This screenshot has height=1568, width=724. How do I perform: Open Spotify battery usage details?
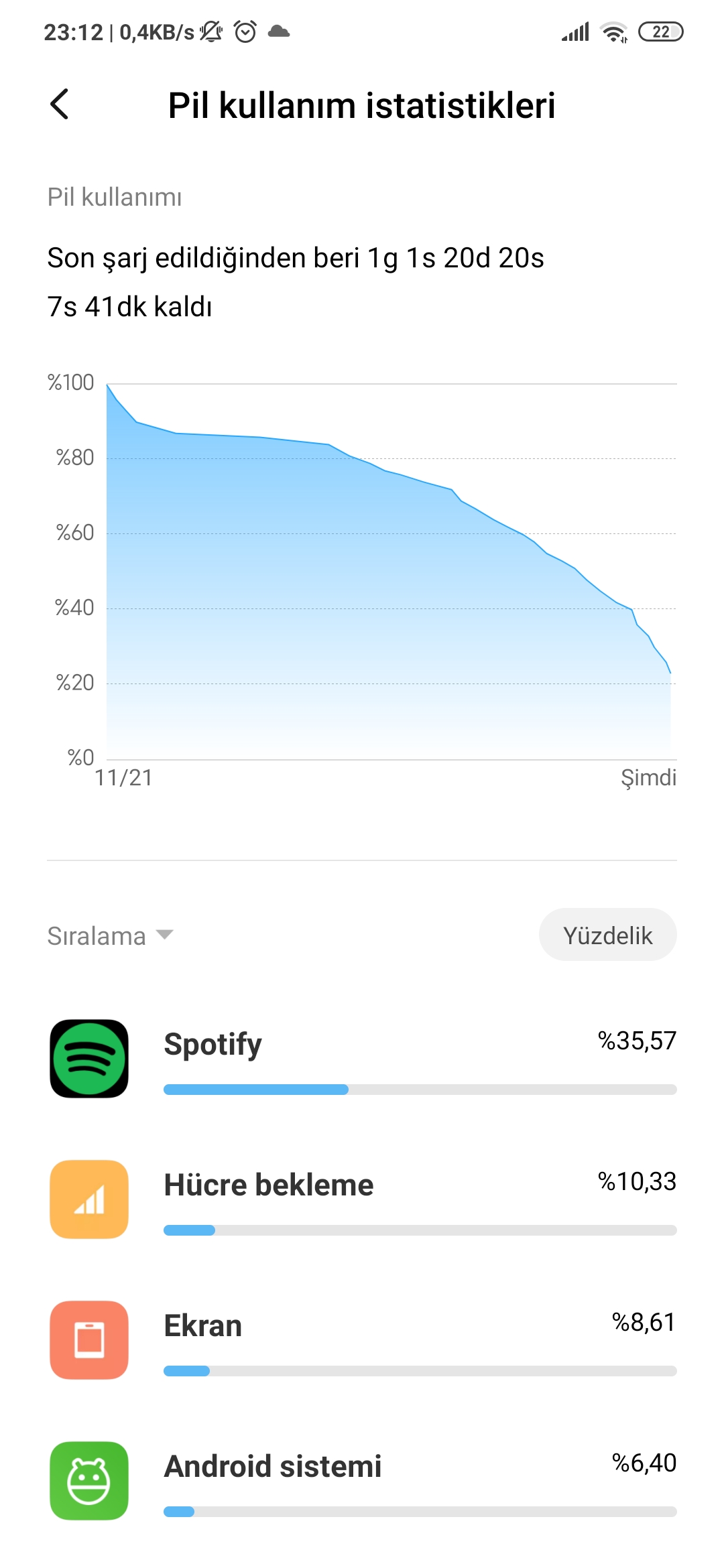(x=362, y=1059)
